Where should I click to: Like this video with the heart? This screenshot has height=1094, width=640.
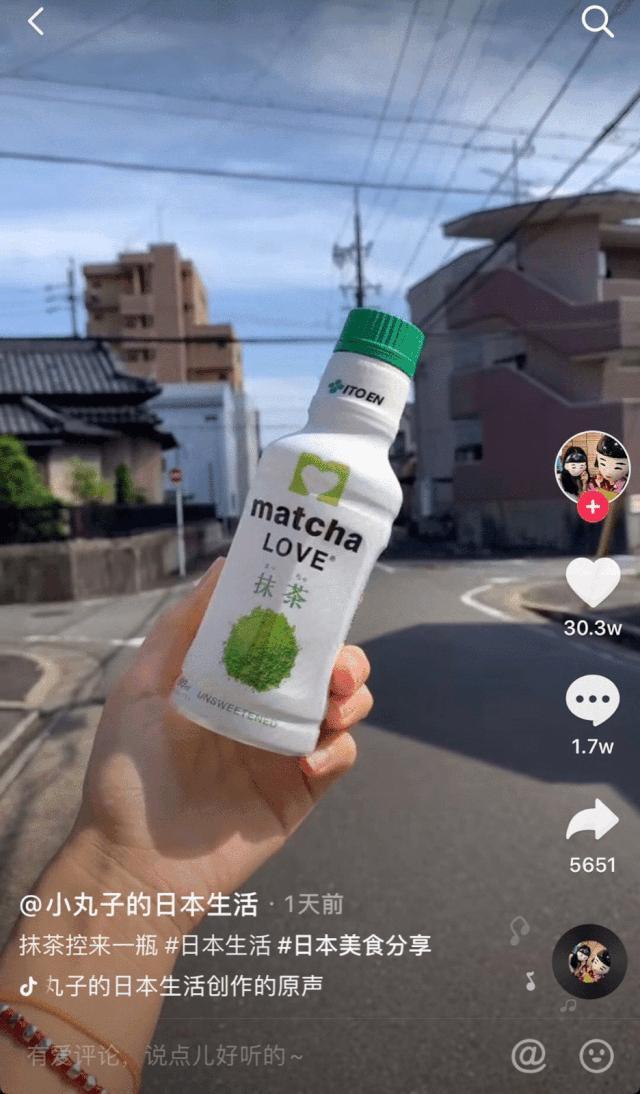[592, 583]
